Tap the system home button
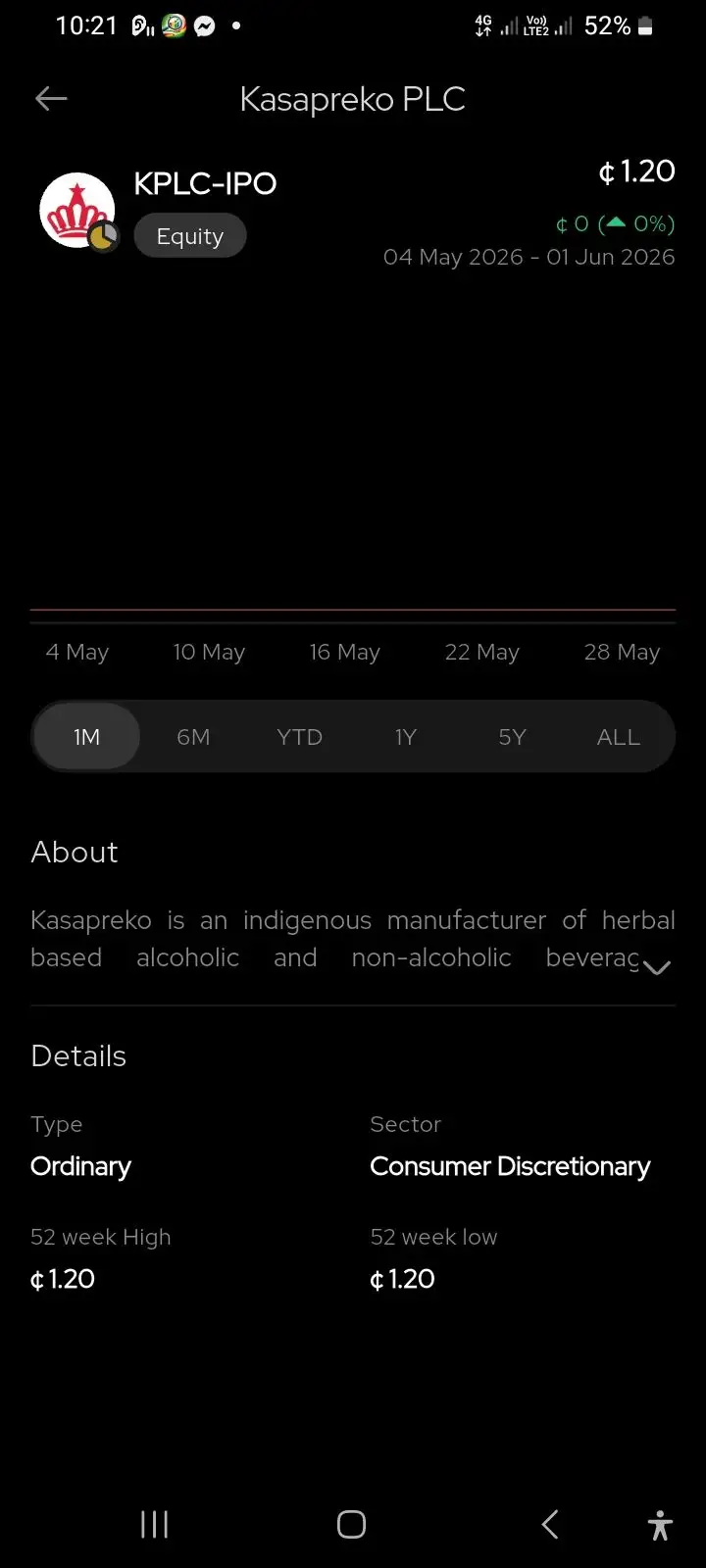The width and height of the screenshot is (706, 1568). coord(351,1524)
